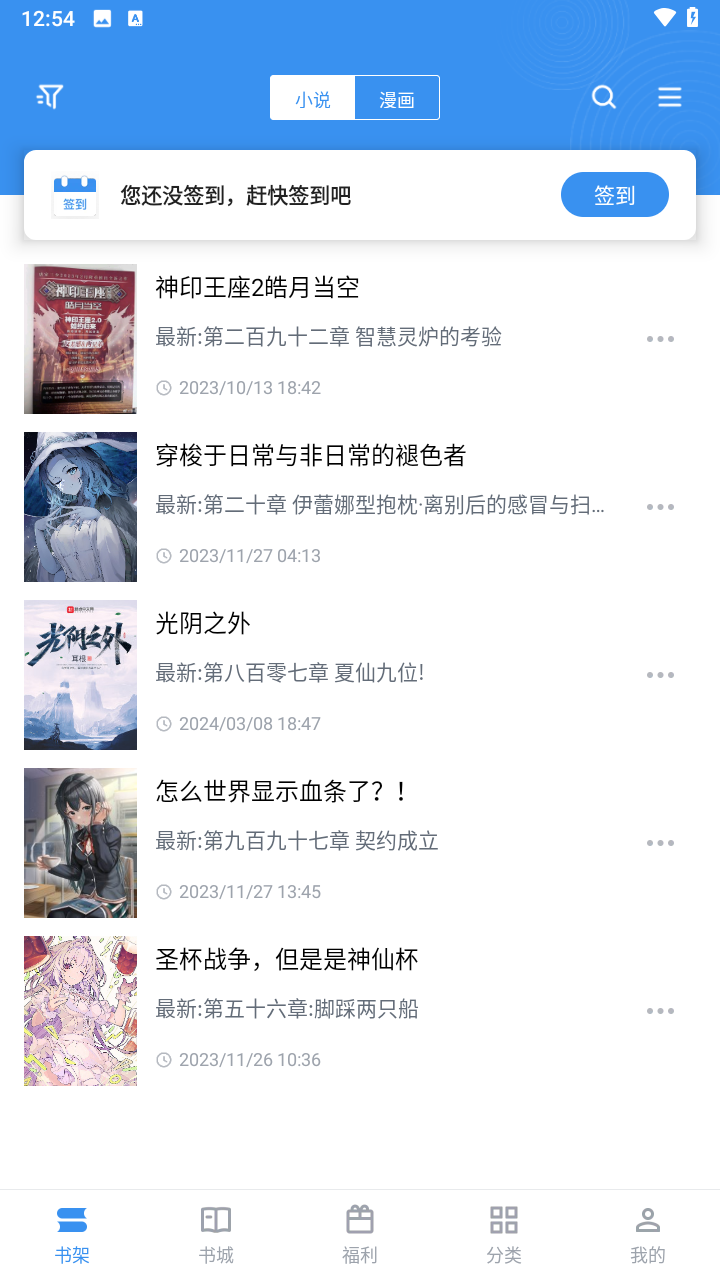Open the search icon
The height and width of the screenshot is (1280, 720).
(604, 97)
